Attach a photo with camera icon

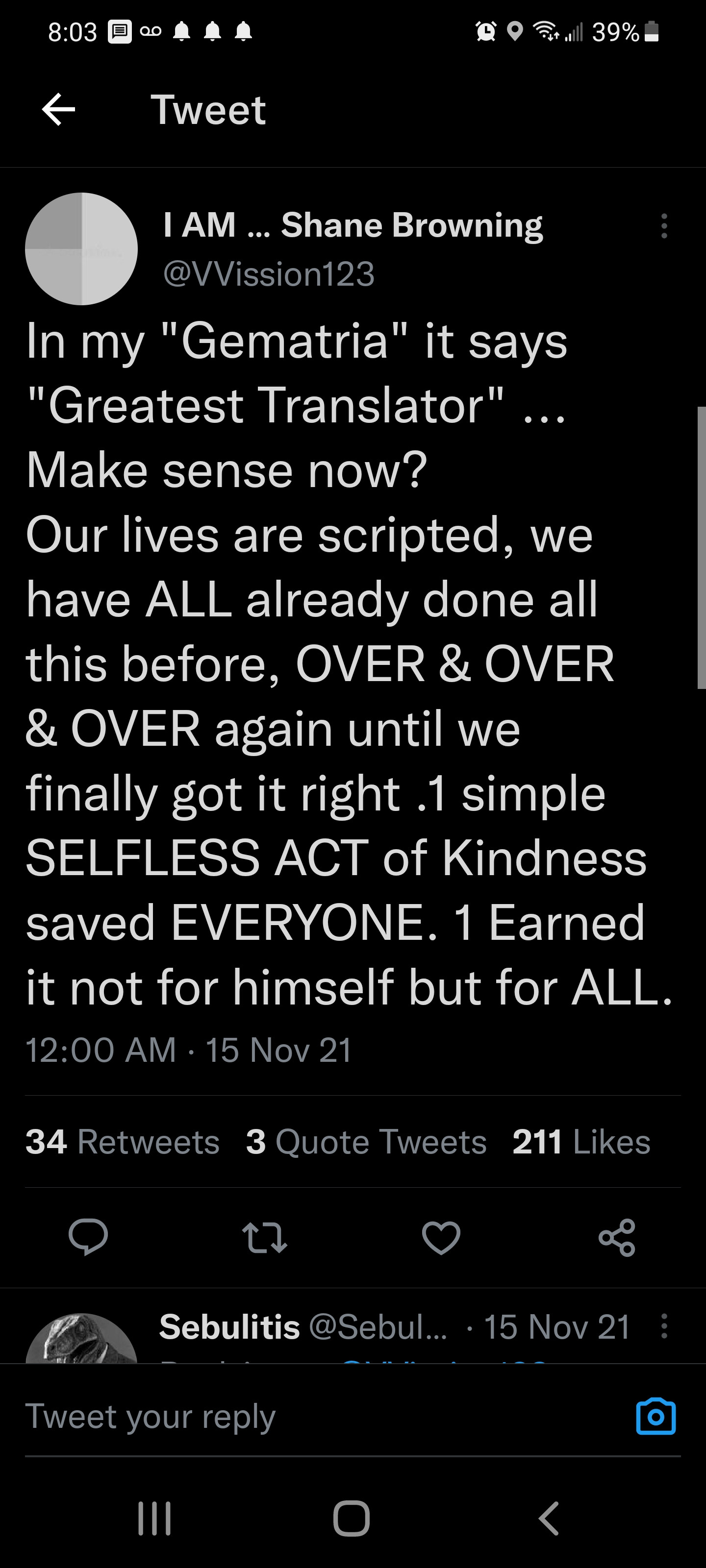click(x=656, y=1417)
